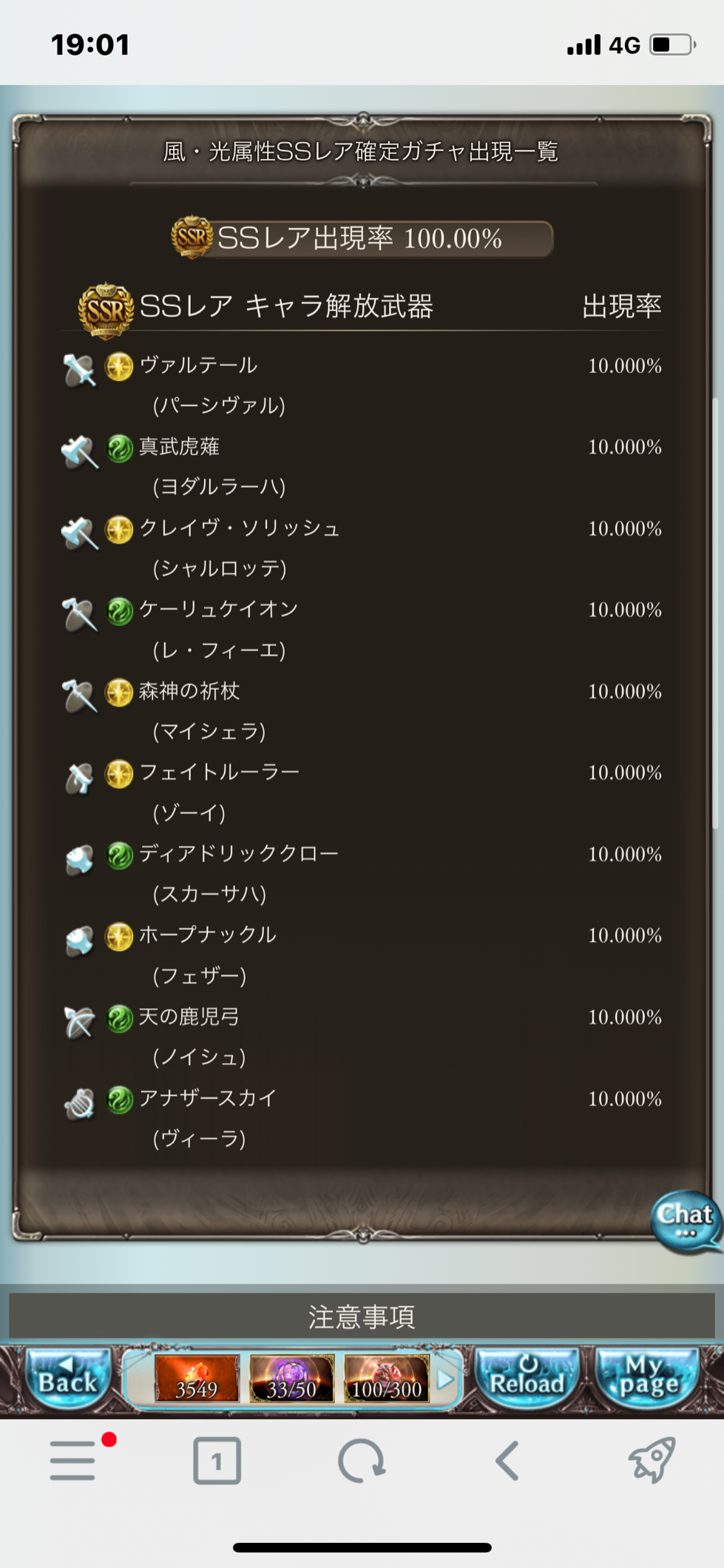Open the browser tabs switcher

217,1460
